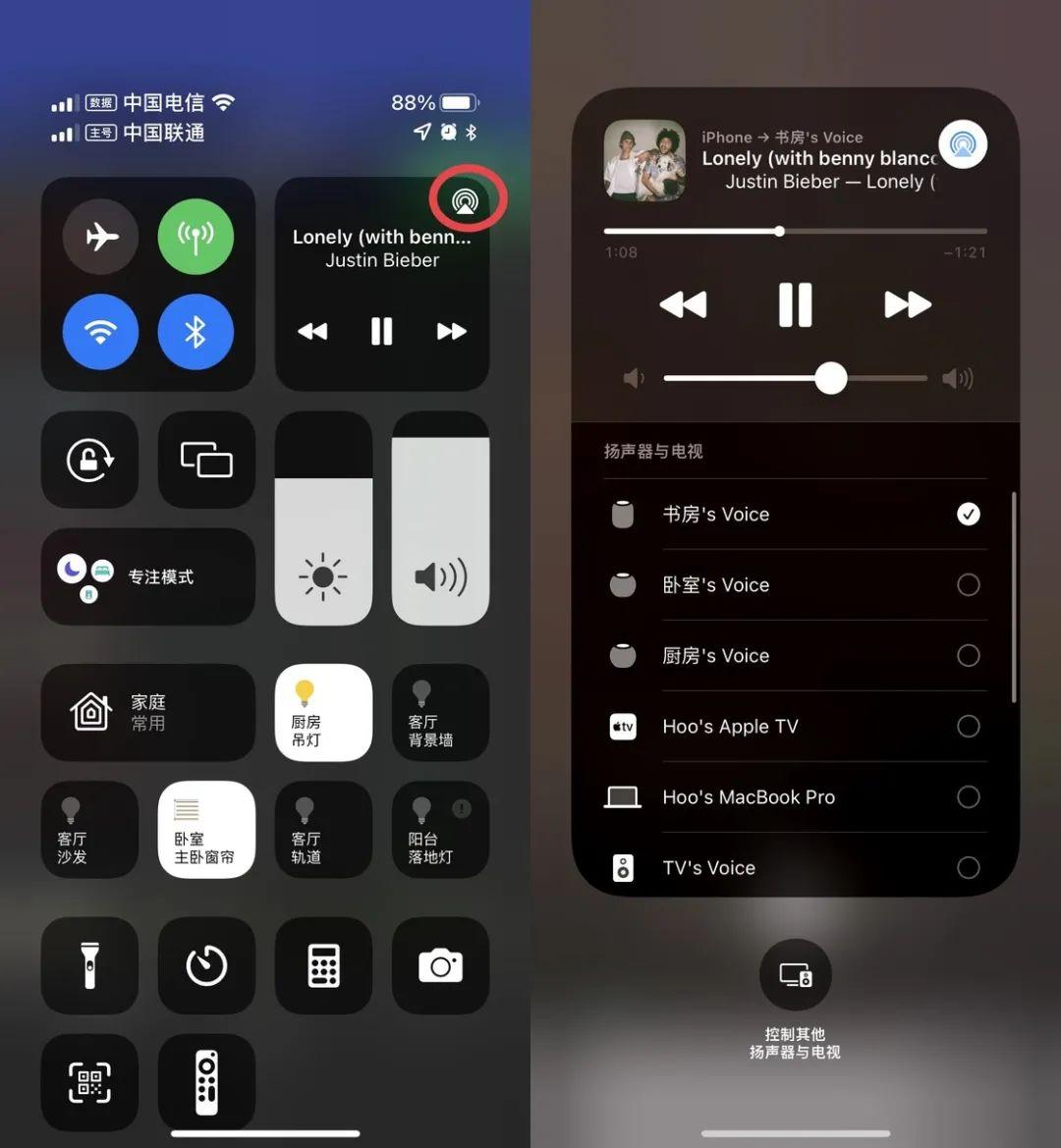Open the 专注模式 focus tile

pyautogui.click(x=147, y=576)
